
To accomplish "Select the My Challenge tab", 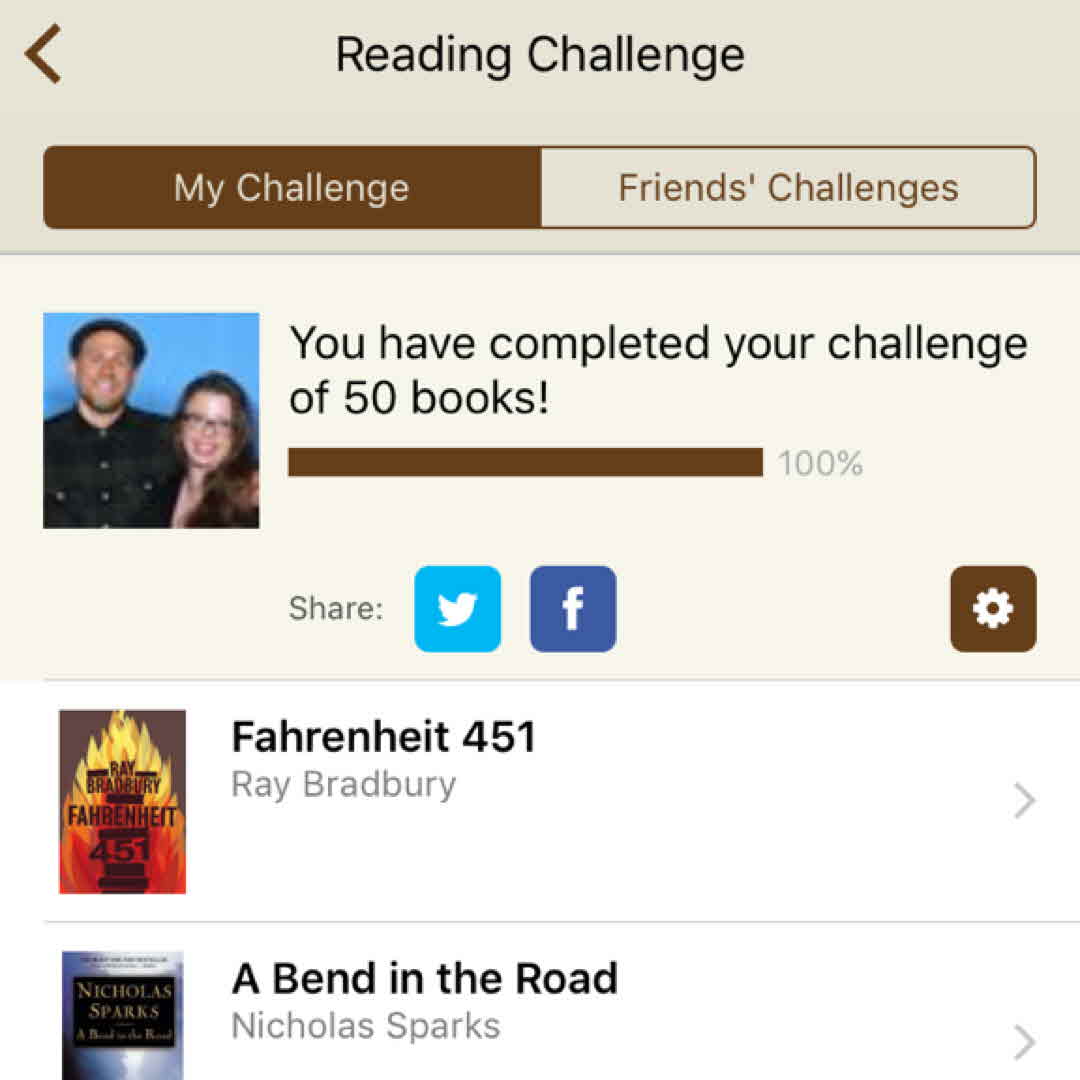I will point(292,188).
